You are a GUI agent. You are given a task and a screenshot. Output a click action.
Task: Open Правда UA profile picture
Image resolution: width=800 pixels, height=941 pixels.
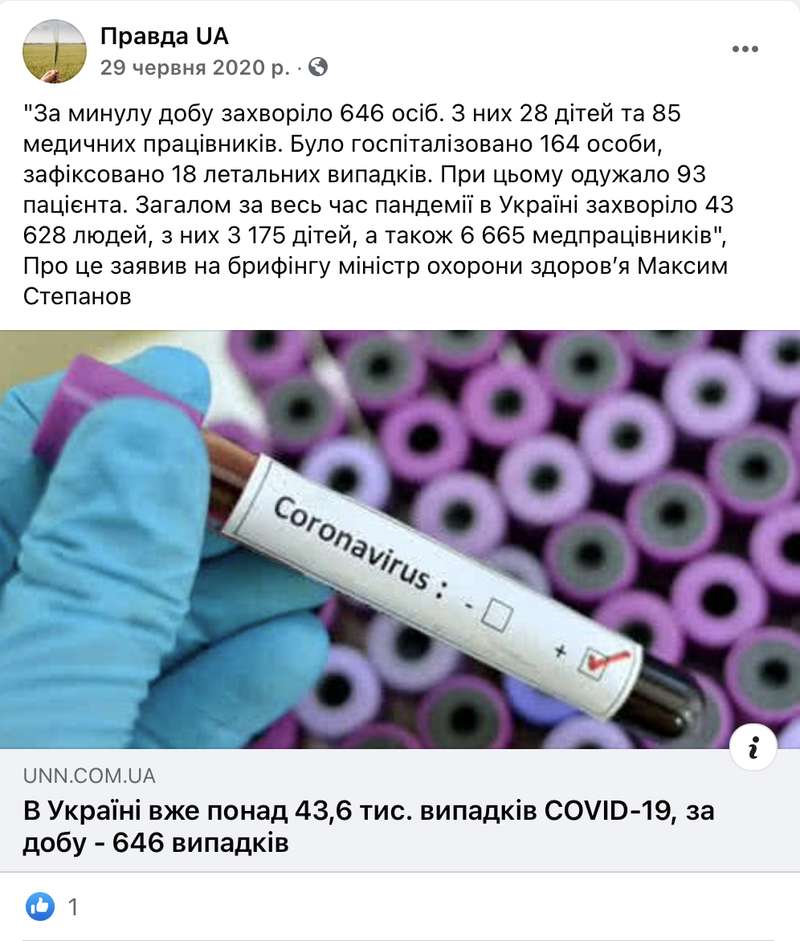pyautogui.click(x=55, y=51)
